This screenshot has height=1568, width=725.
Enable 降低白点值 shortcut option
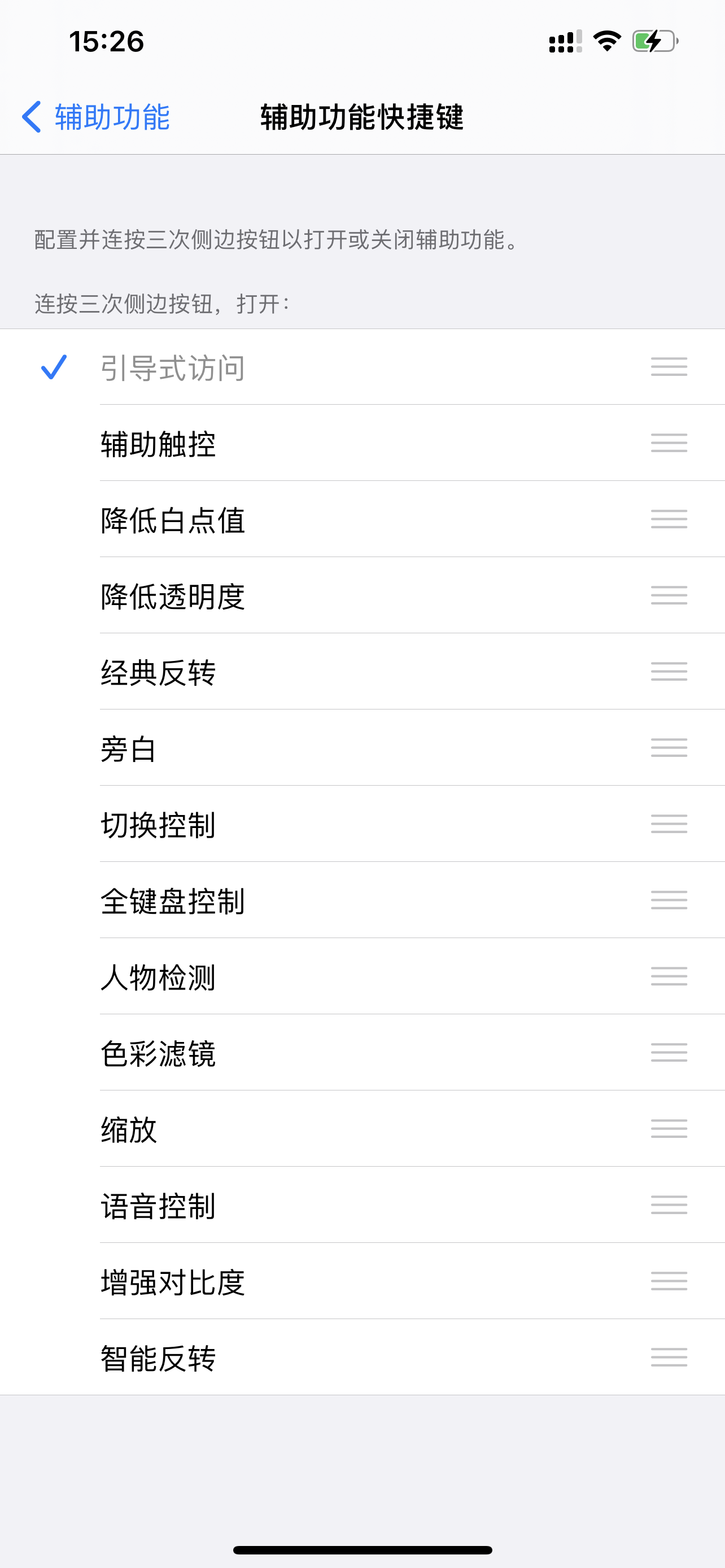173,520
